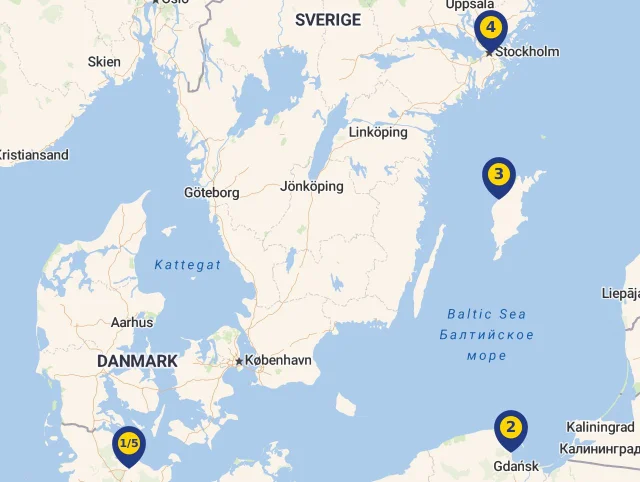
Task: Select map pin 4 at Stockholm
Action: 490,28
